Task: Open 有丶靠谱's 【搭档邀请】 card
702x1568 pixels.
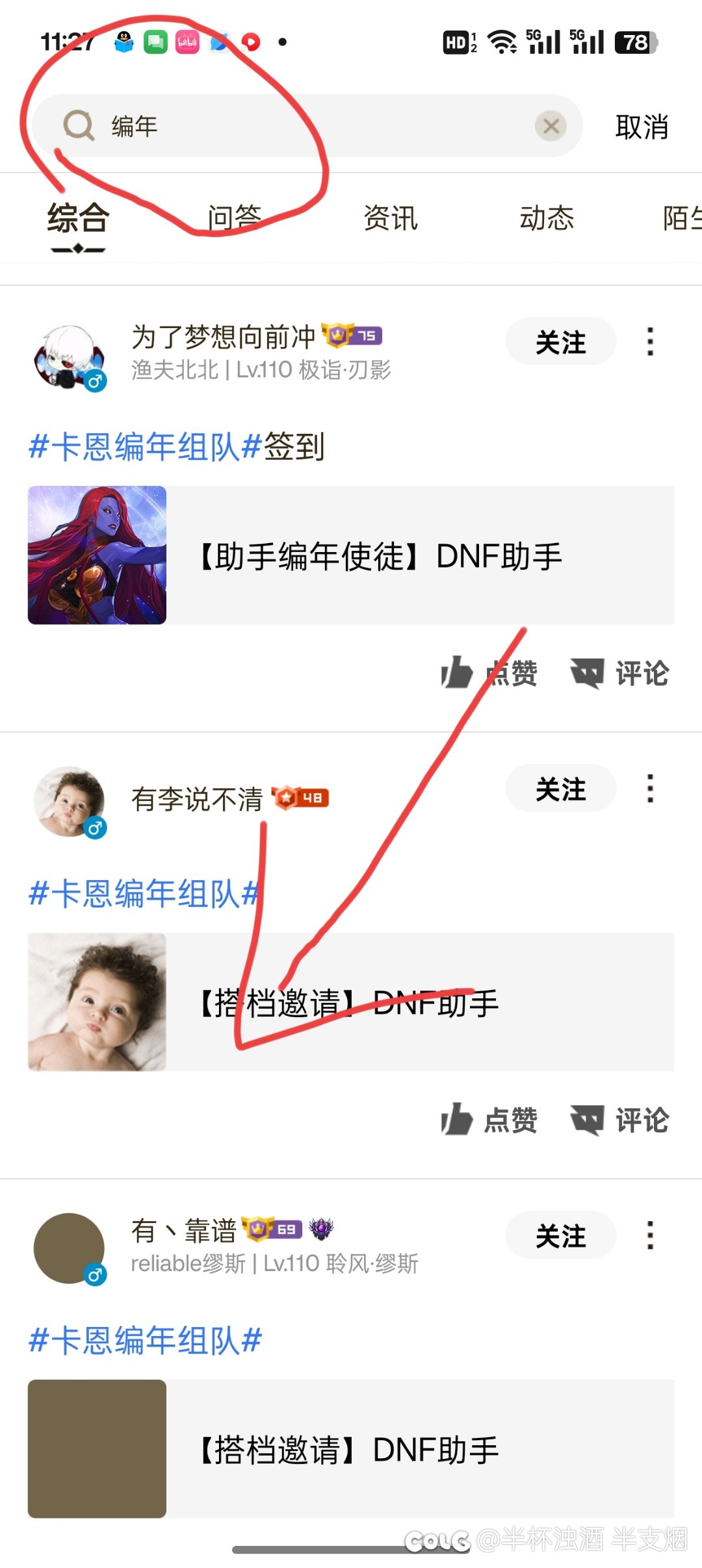Action: [351, 1449]
